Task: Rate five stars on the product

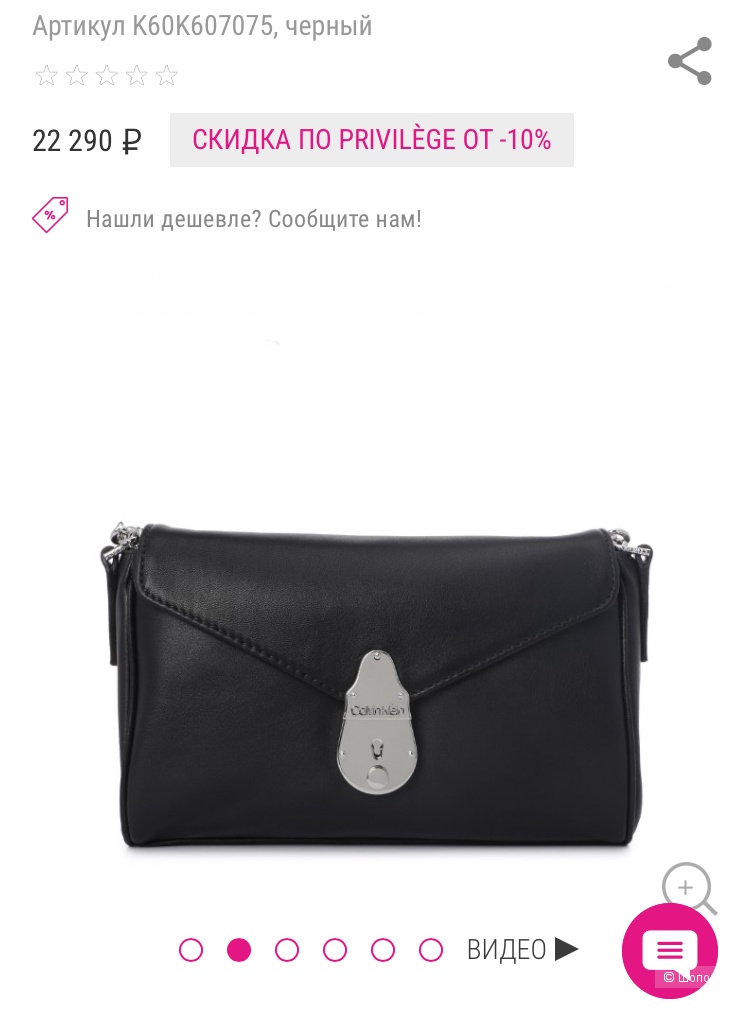Action: click(x=167, y=75)
